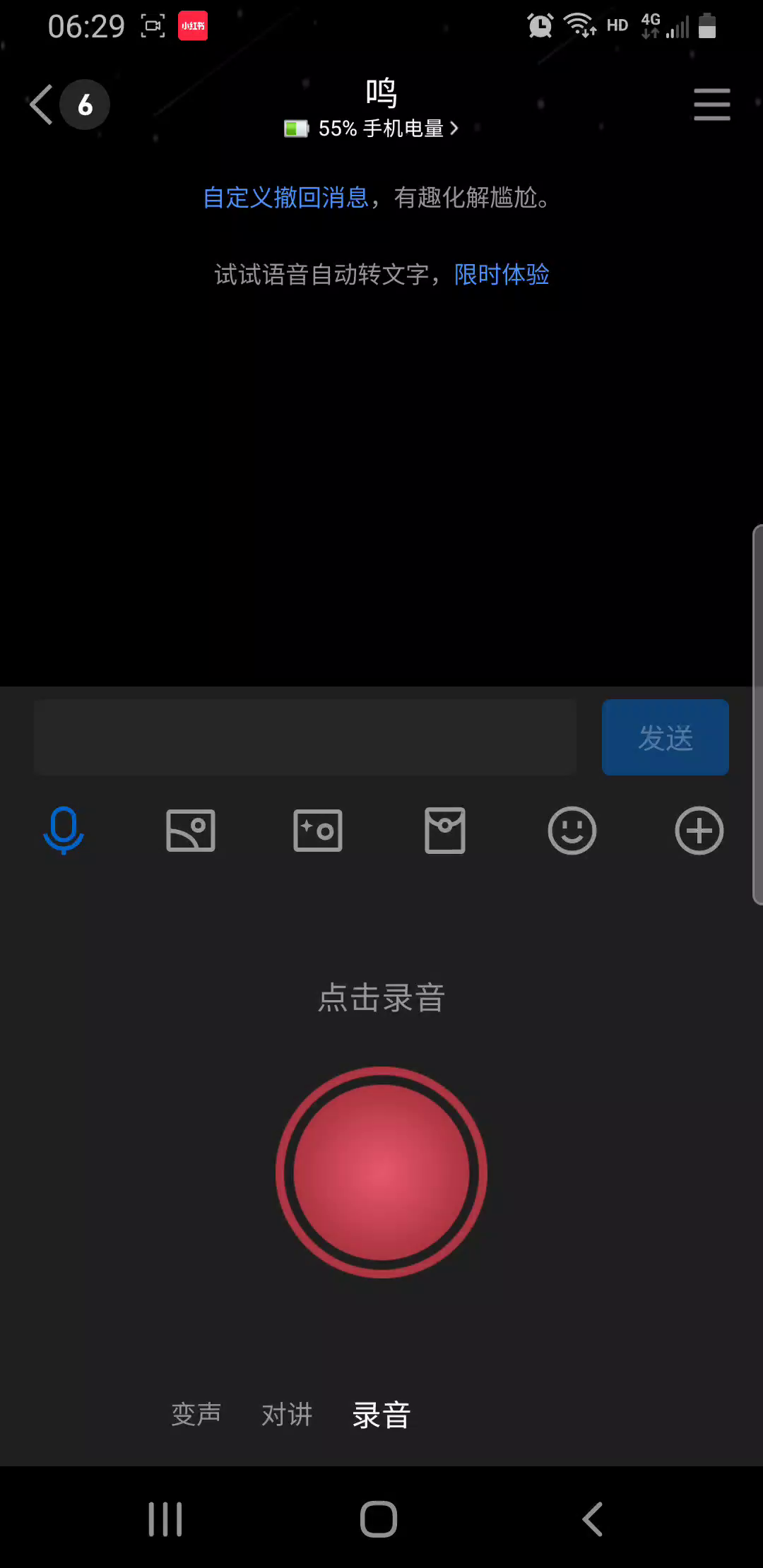Open the red packet option
Viewport: 763px width, 1568px height.
coord(445,831)
